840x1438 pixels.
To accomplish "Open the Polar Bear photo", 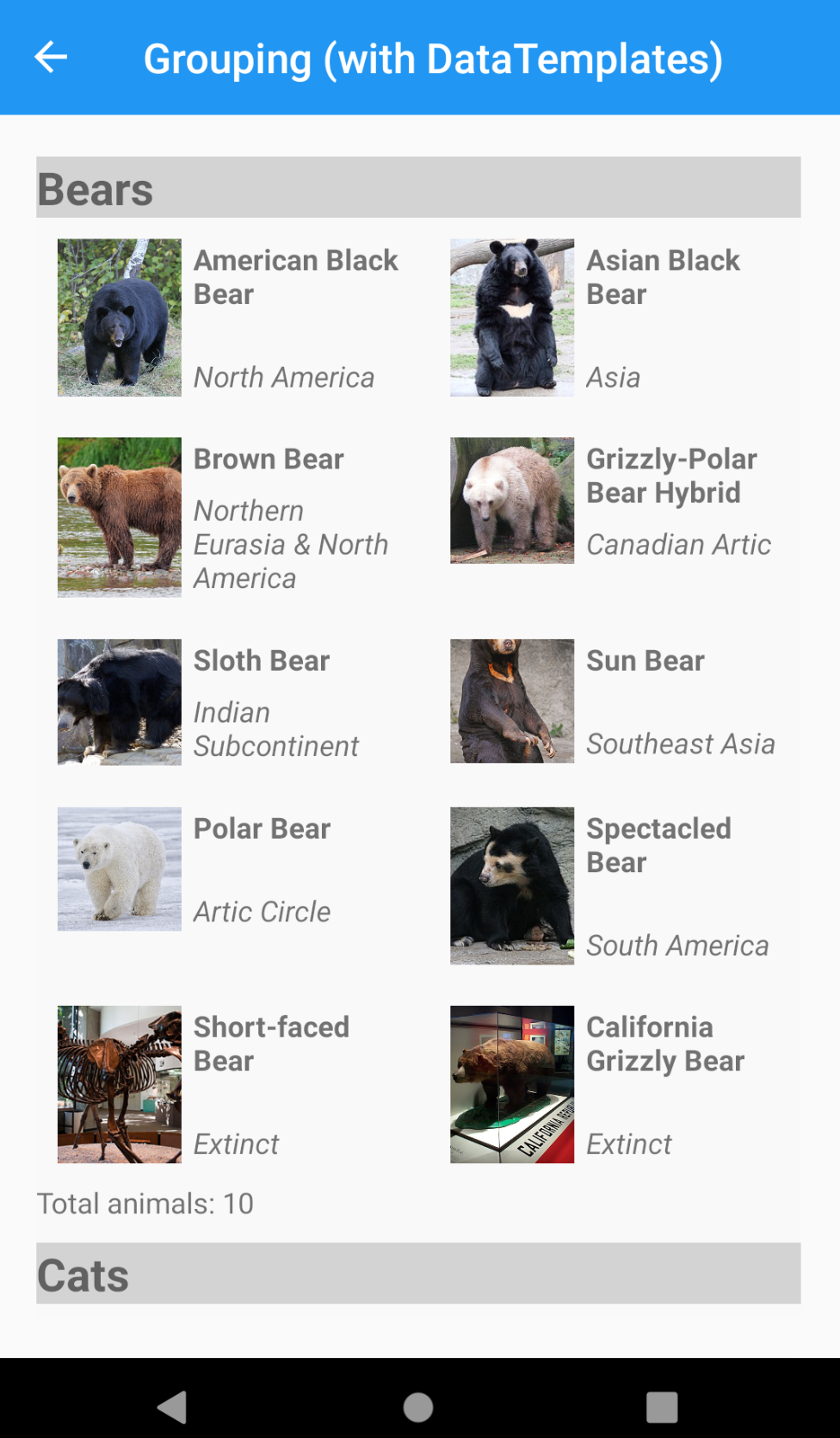I will tap(119, 868).
